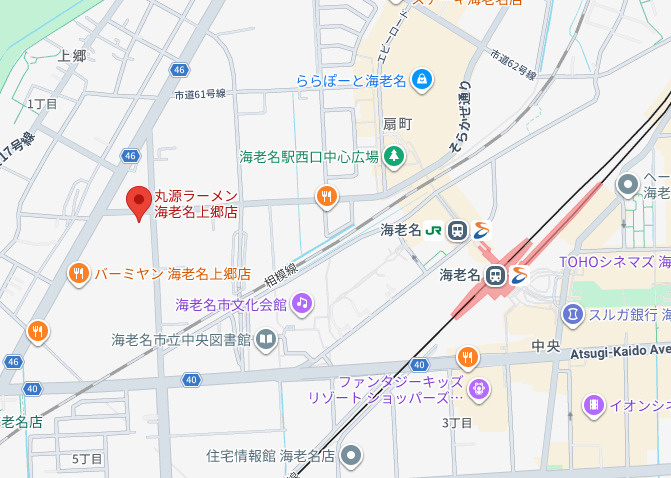The width and height of the screenshot is (671, 478).
Task: Tap the 住宅情報館 海老名店 marker
Action: click(x=350, y=456)
